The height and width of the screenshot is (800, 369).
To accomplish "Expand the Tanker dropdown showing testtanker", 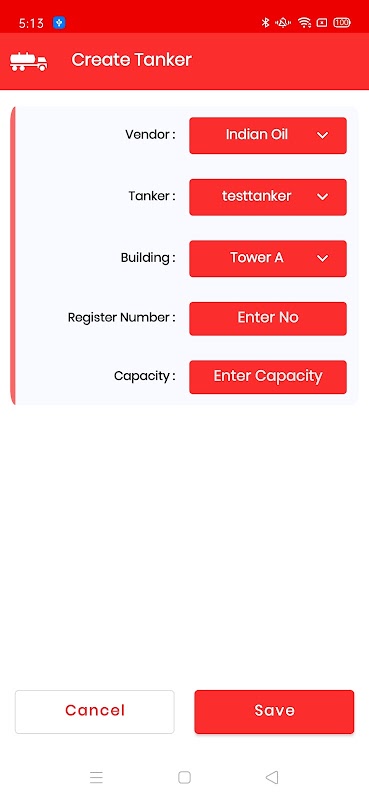I will [x=268, y=196].
